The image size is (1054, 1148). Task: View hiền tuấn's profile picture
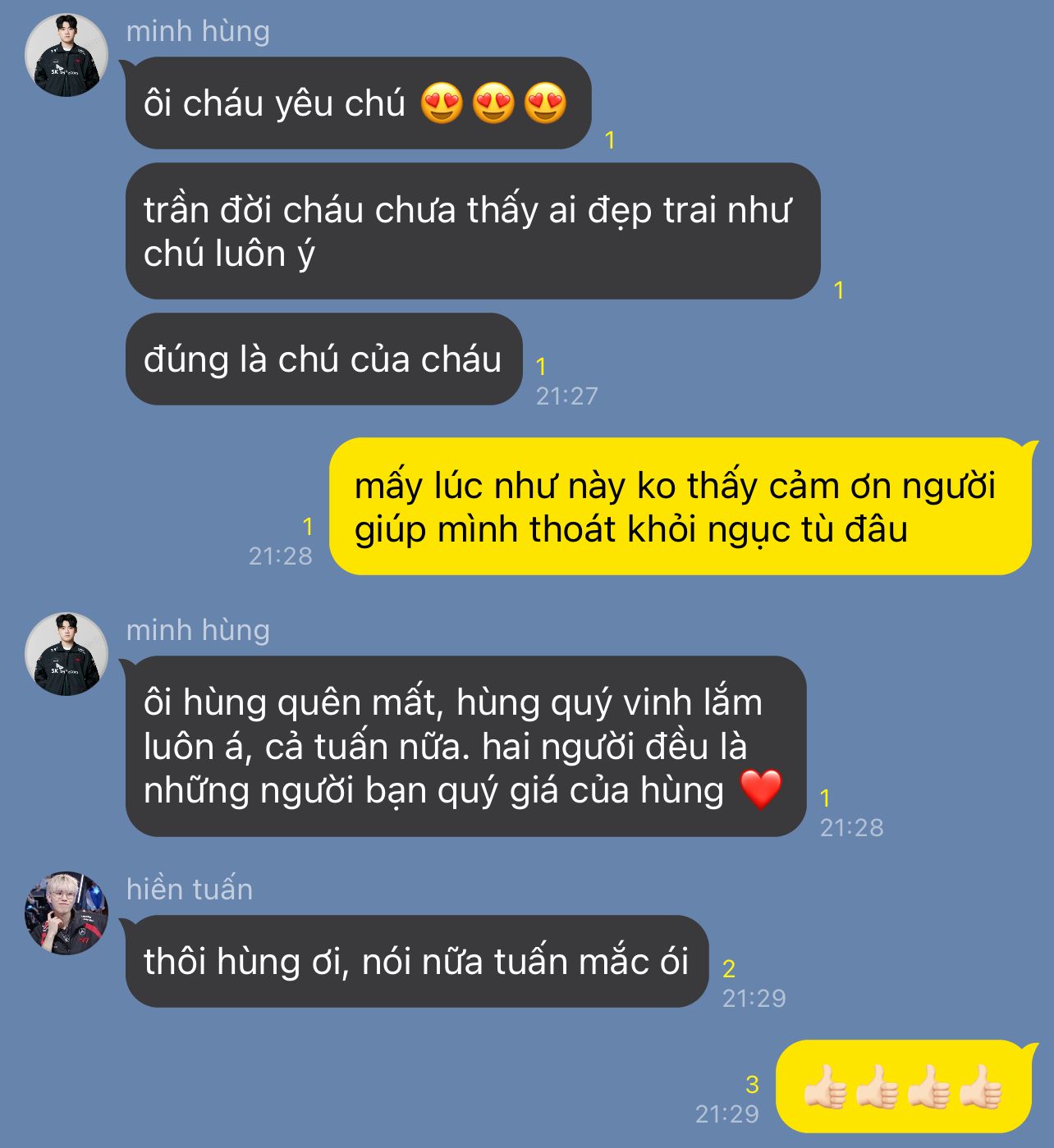(x=66, y=913)
